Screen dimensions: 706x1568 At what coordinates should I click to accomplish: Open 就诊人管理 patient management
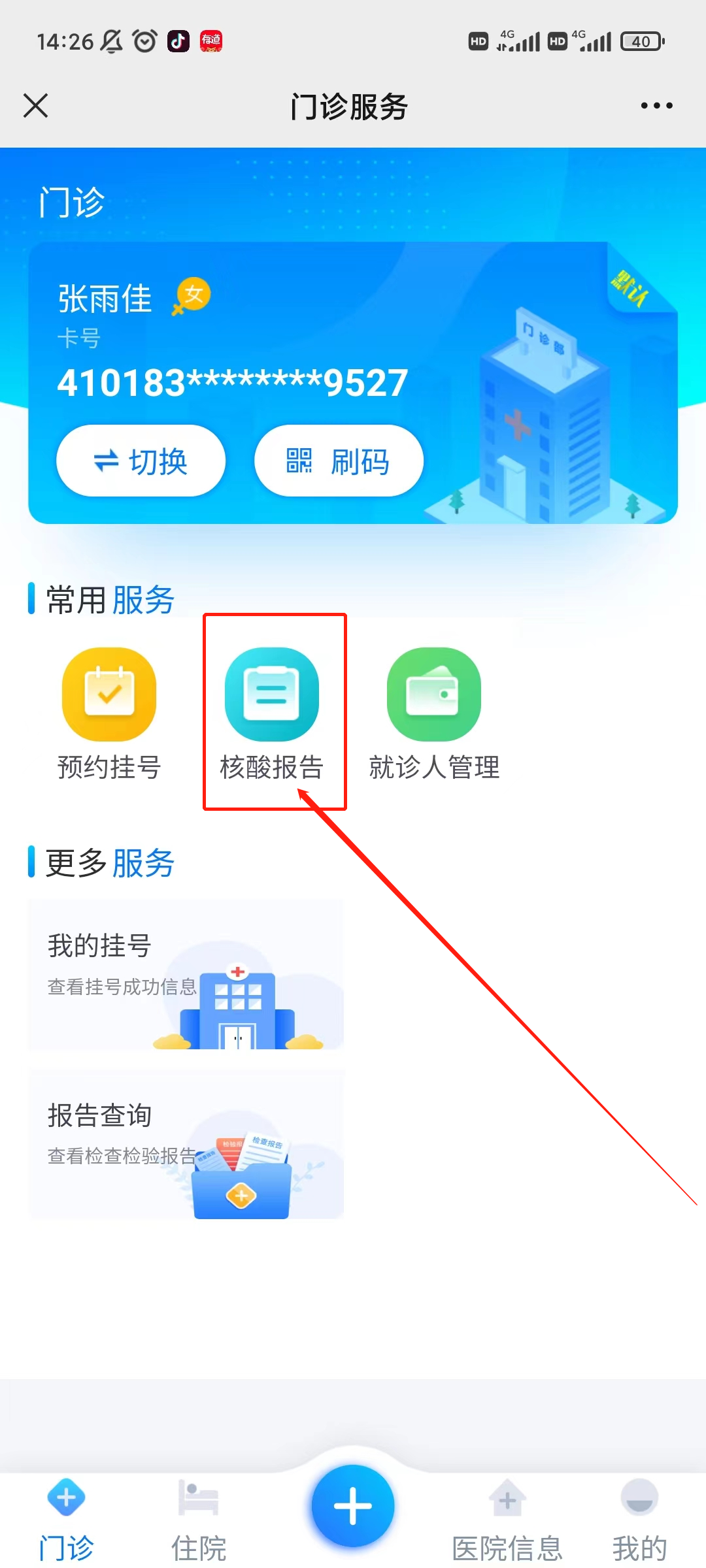tap(434, 713)
